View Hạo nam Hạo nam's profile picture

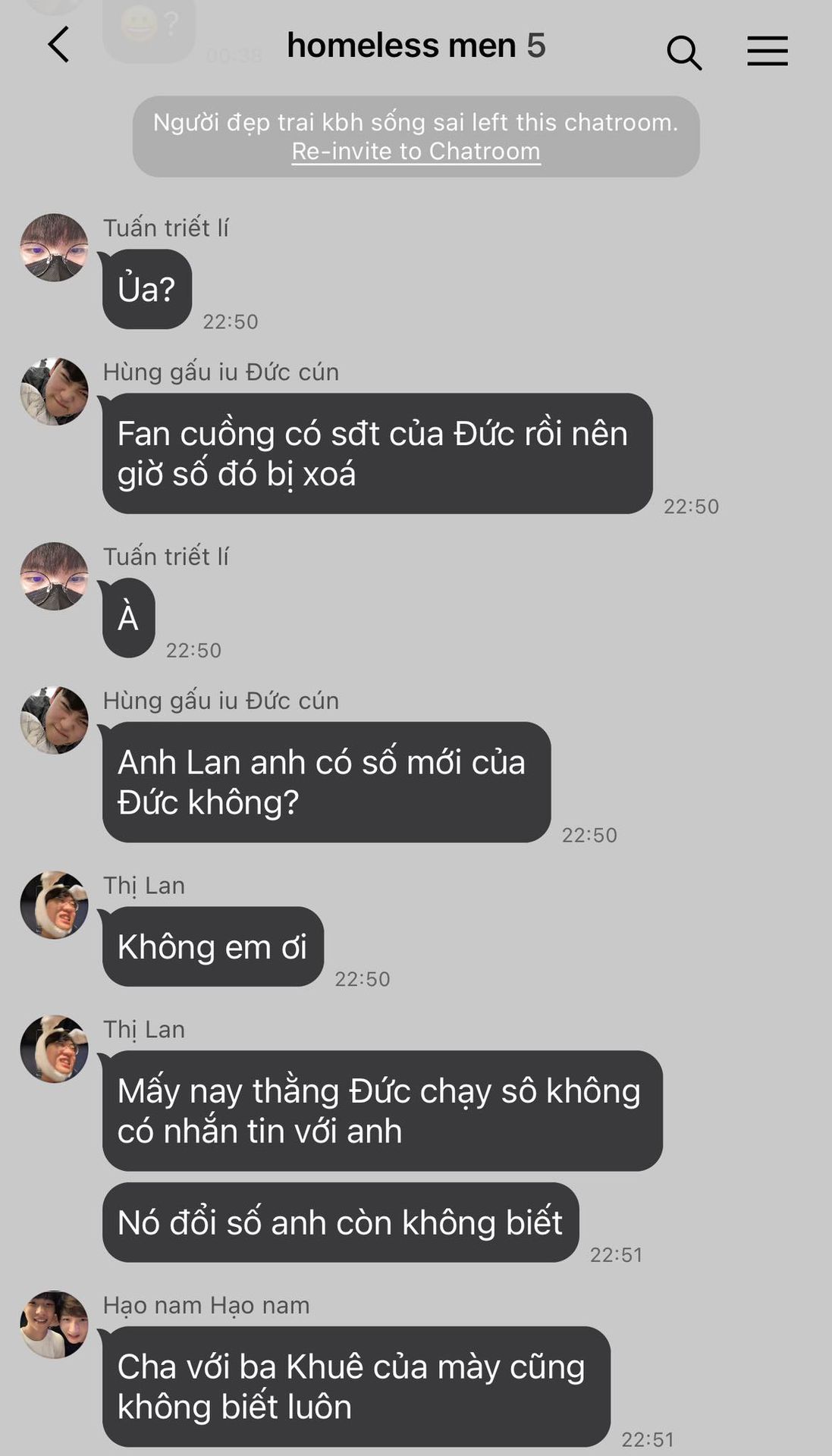[54, 1324]
